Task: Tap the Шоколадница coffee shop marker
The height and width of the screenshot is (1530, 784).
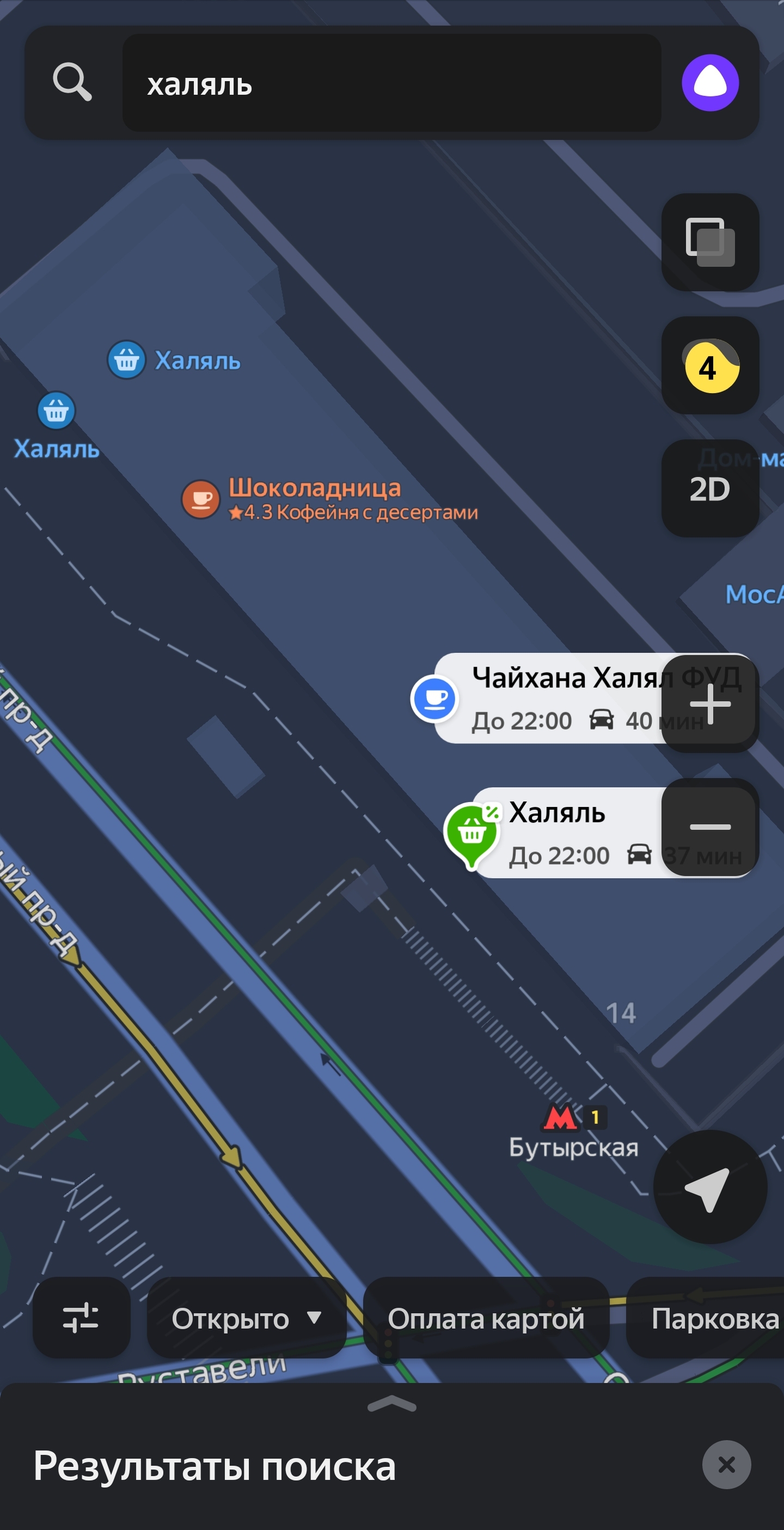Action: point(201,499)
